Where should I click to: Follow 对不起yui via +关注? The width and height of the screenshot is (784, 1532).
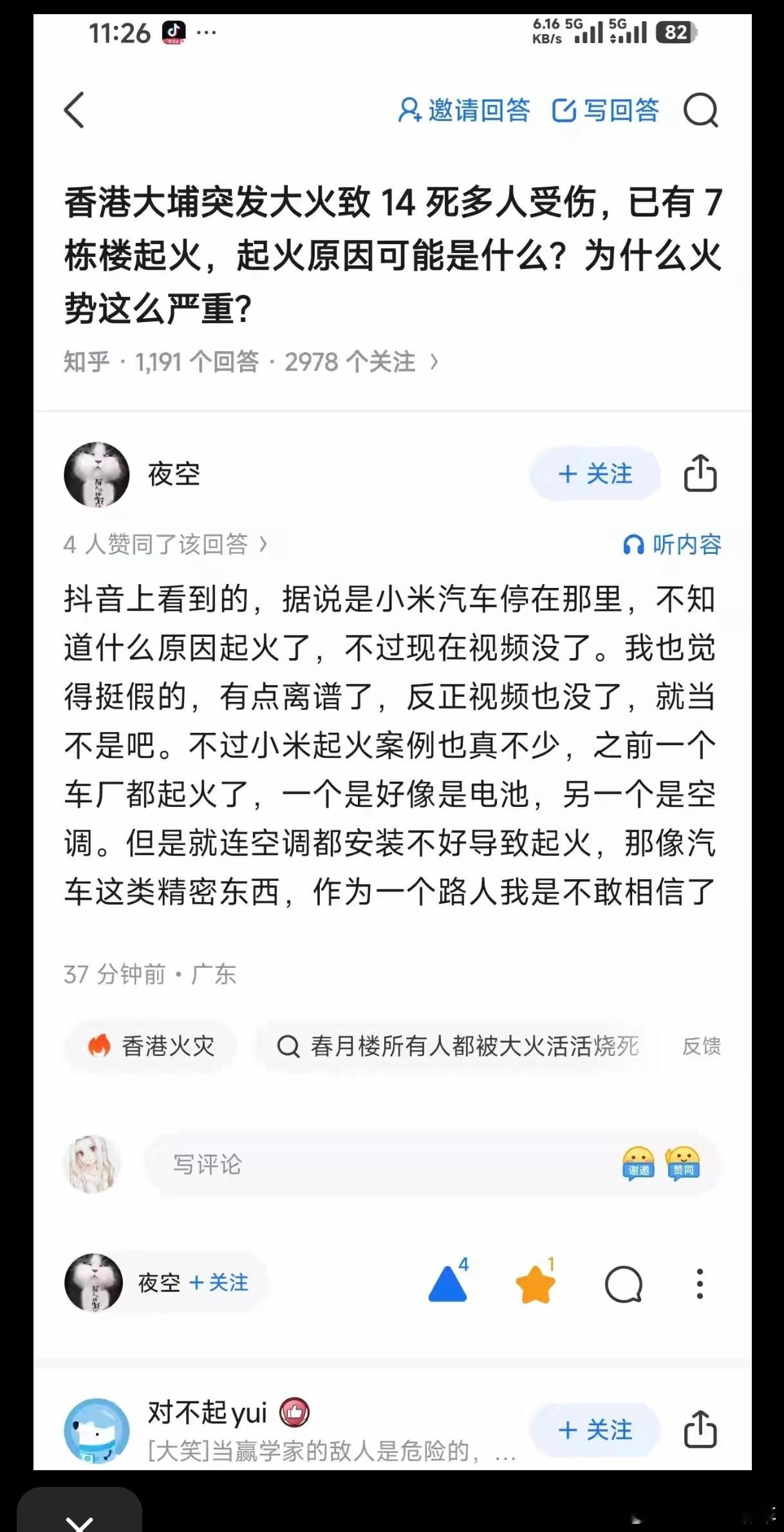pyautogui.click(x=594, y=1432)
